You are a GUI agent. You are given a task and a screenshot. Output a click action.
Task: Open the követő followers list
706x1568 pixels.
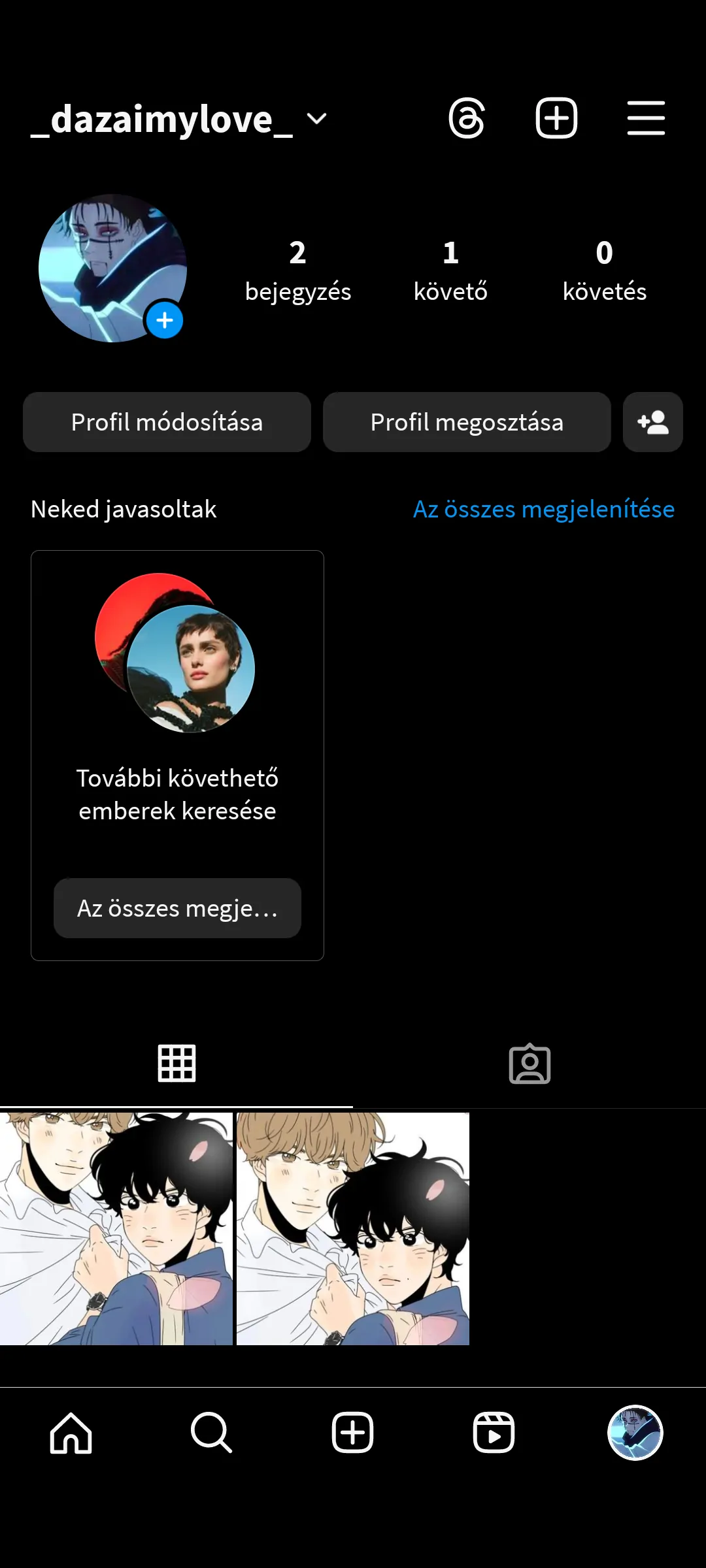[450, 270]
